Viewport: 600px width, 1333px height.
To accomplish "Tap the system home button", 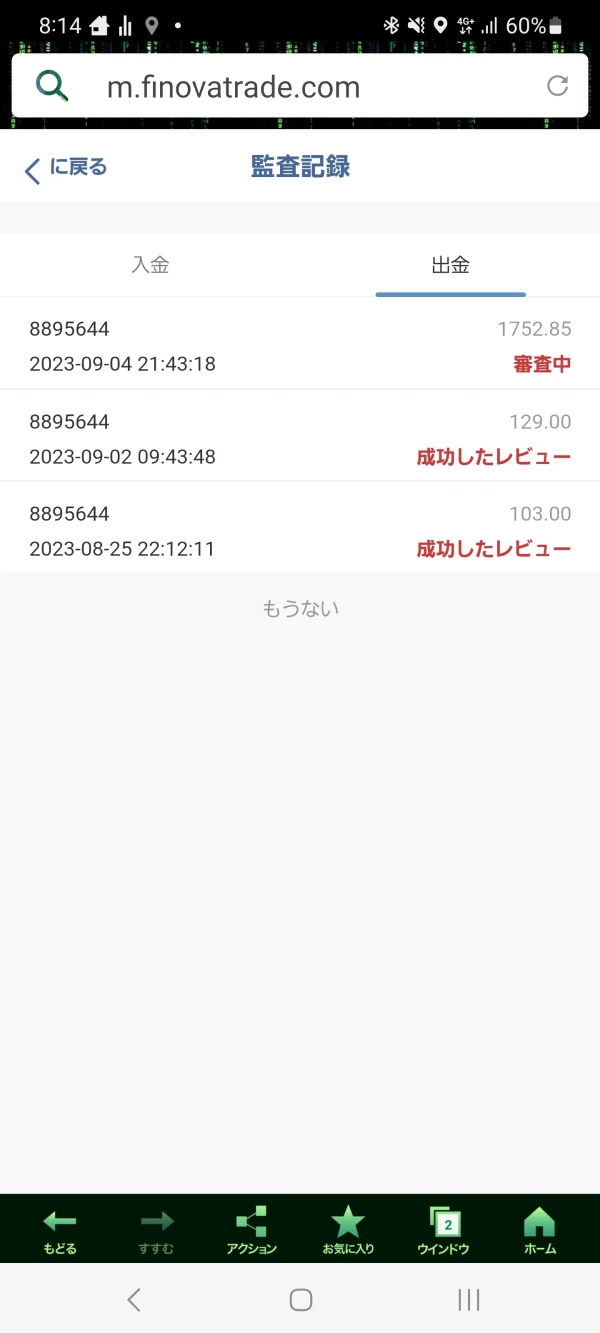I will (300, 1299).
